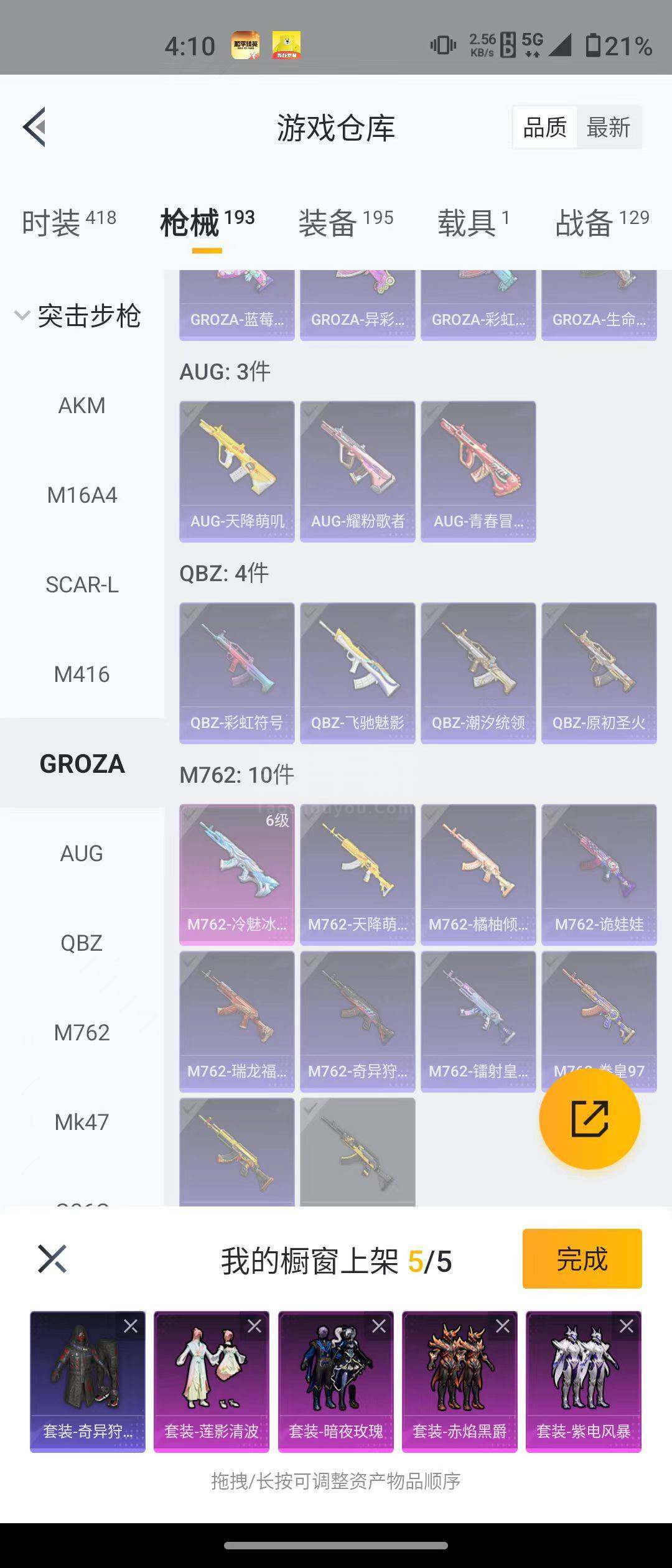672x1568 pixels.
Task: Select the AUG-天降萌叽 skin
Action: [236, 471]
